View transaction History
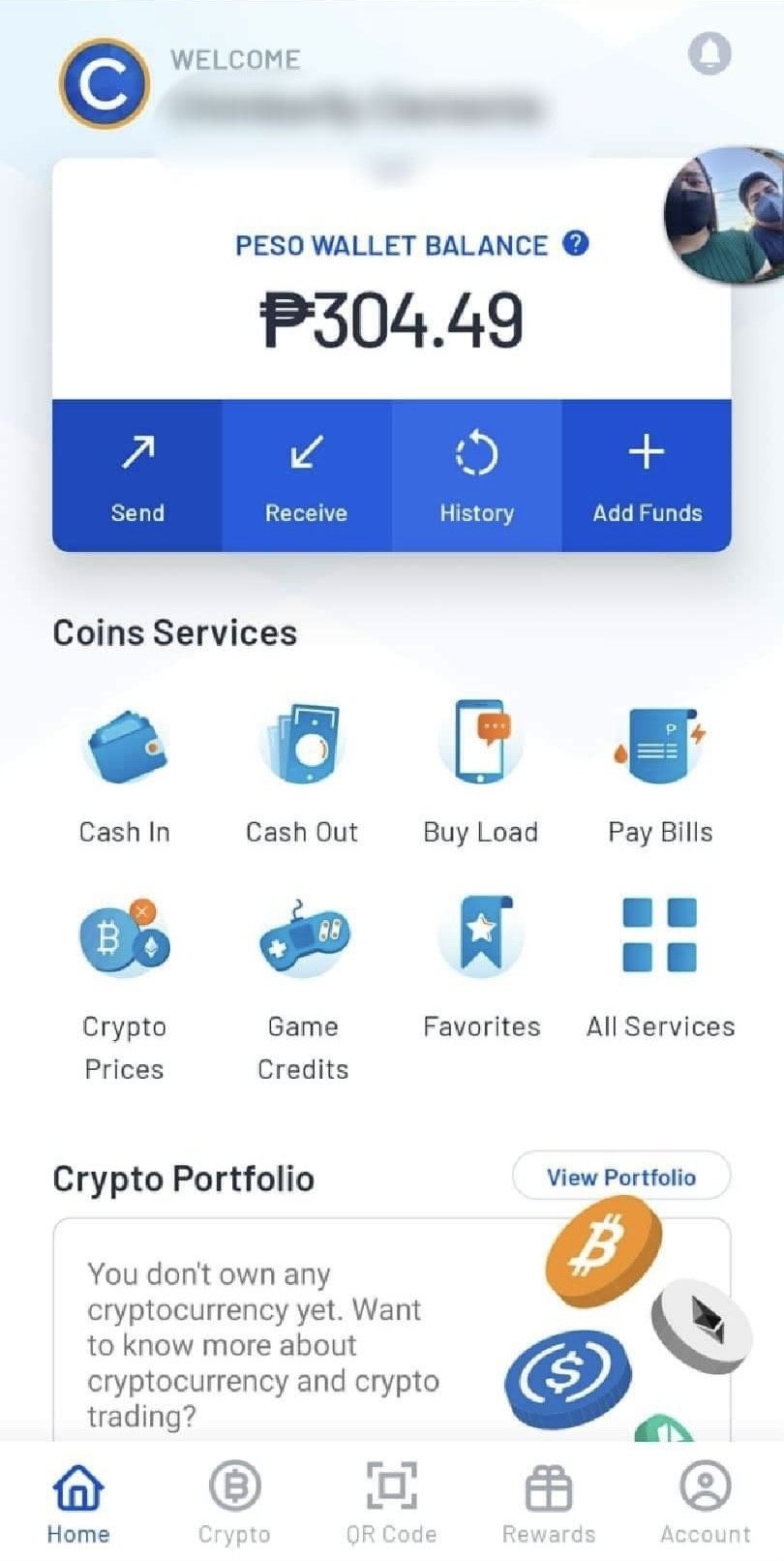 coord(476,475)
